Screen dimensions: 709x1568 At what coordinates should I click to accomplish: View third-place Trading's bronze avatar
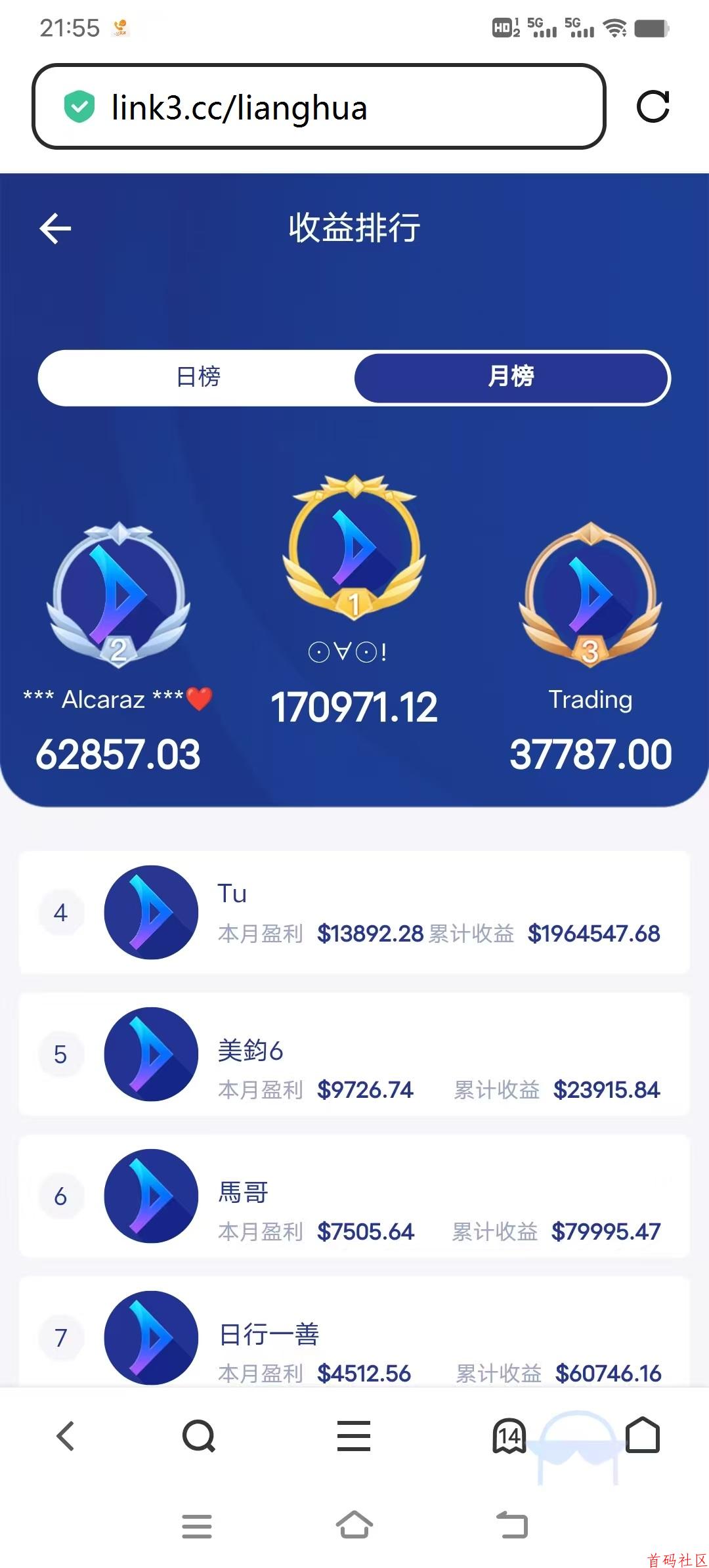[x=591, y=594]
